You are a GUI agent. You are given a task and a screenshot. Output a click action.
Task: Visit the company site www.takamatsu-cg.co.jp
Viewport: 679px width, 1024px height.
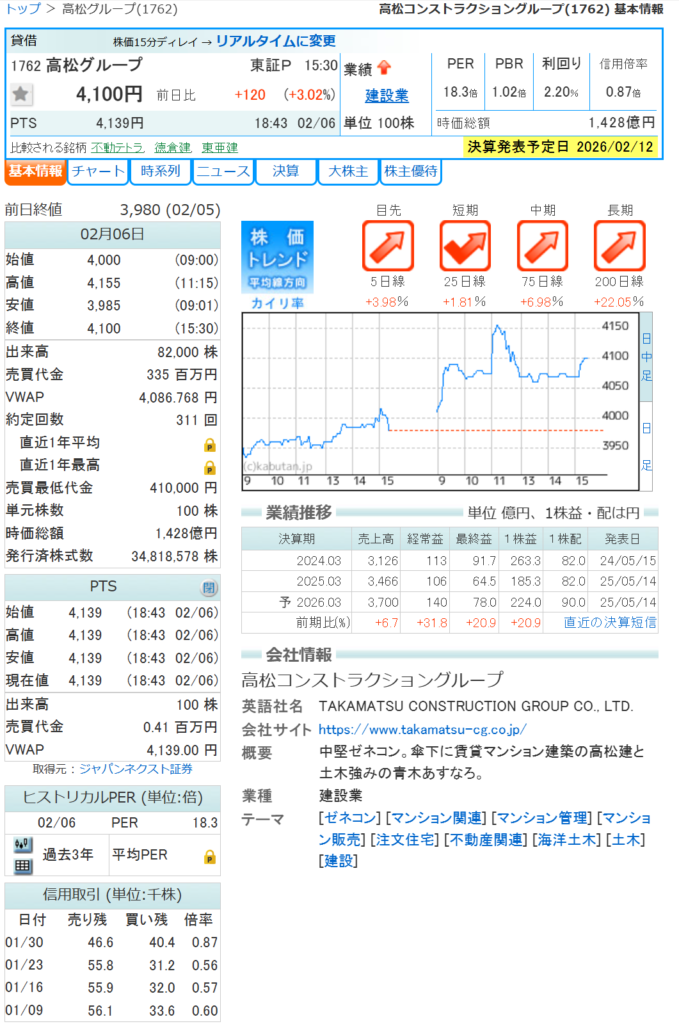tap(422, 729)
